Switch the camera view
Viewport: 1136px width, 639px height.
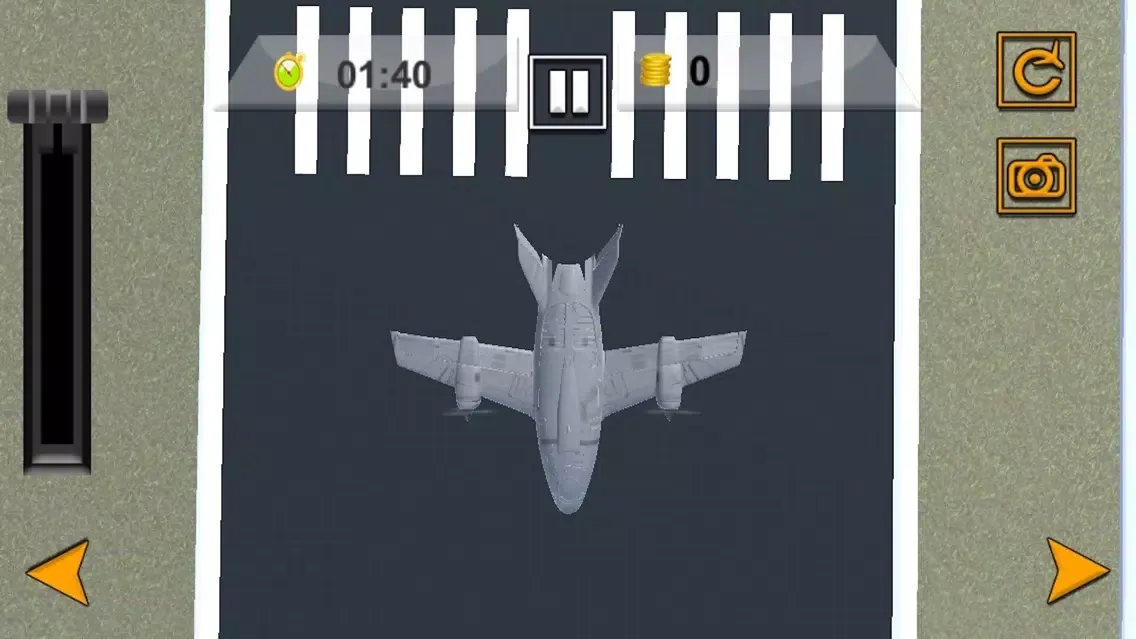(1036, 177)
